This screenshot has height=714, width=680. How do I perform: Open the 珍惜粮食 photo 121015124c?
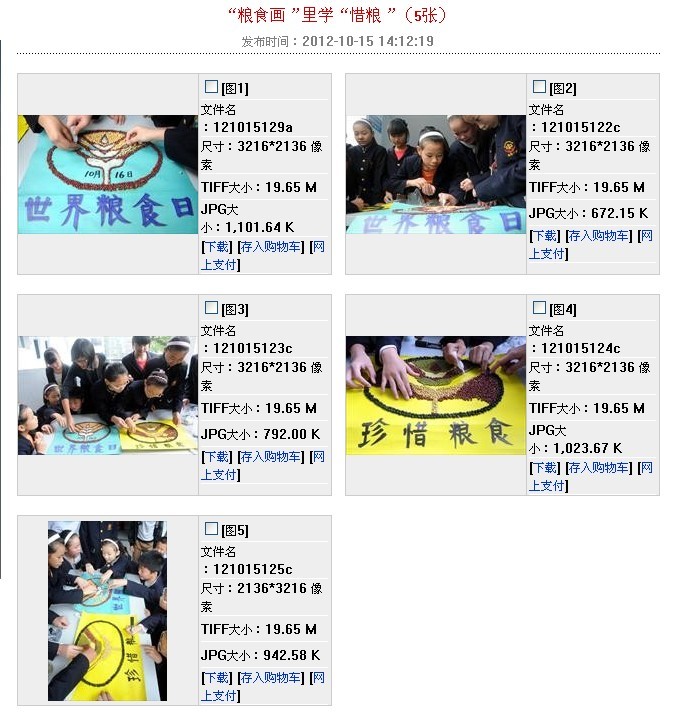click(435, 395)
